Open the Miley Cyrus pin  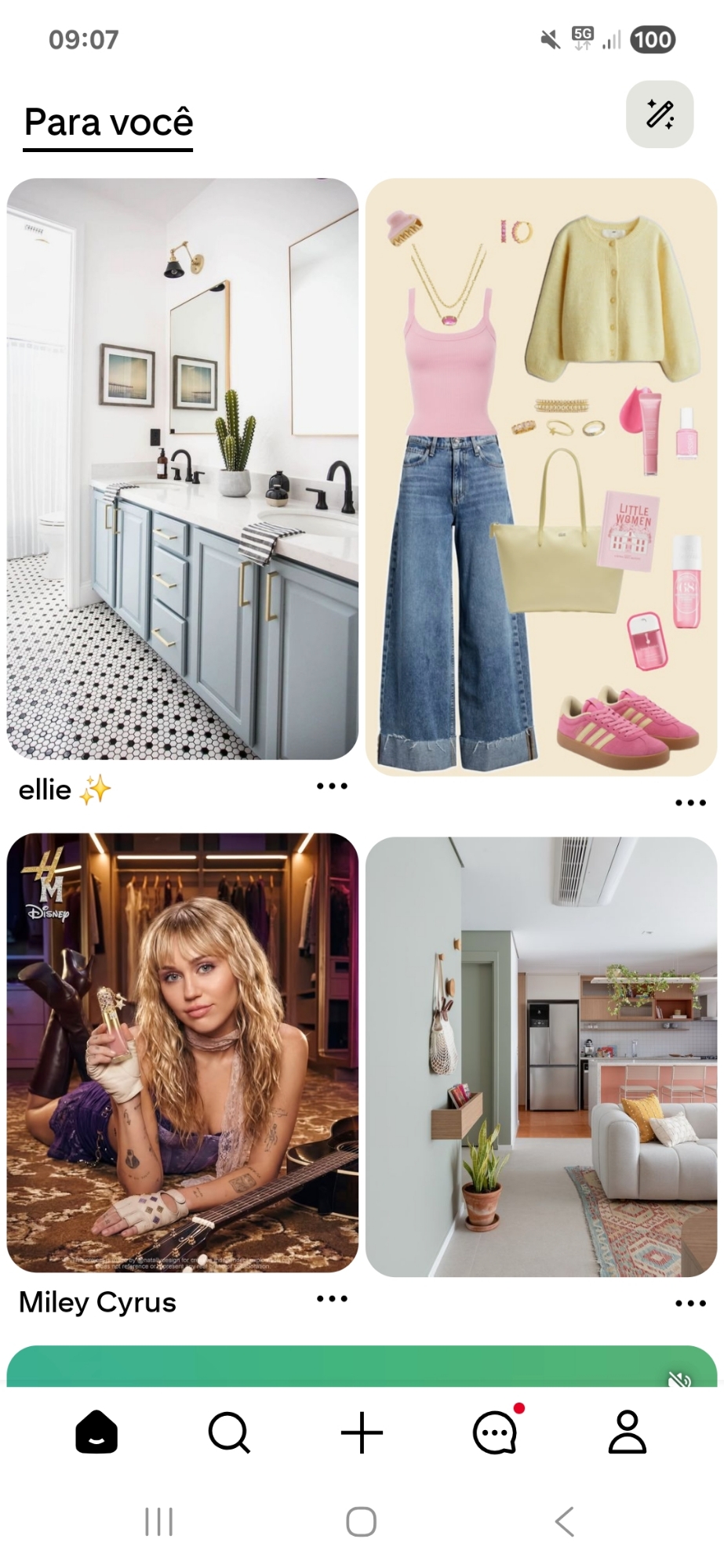coord(182,1051)
